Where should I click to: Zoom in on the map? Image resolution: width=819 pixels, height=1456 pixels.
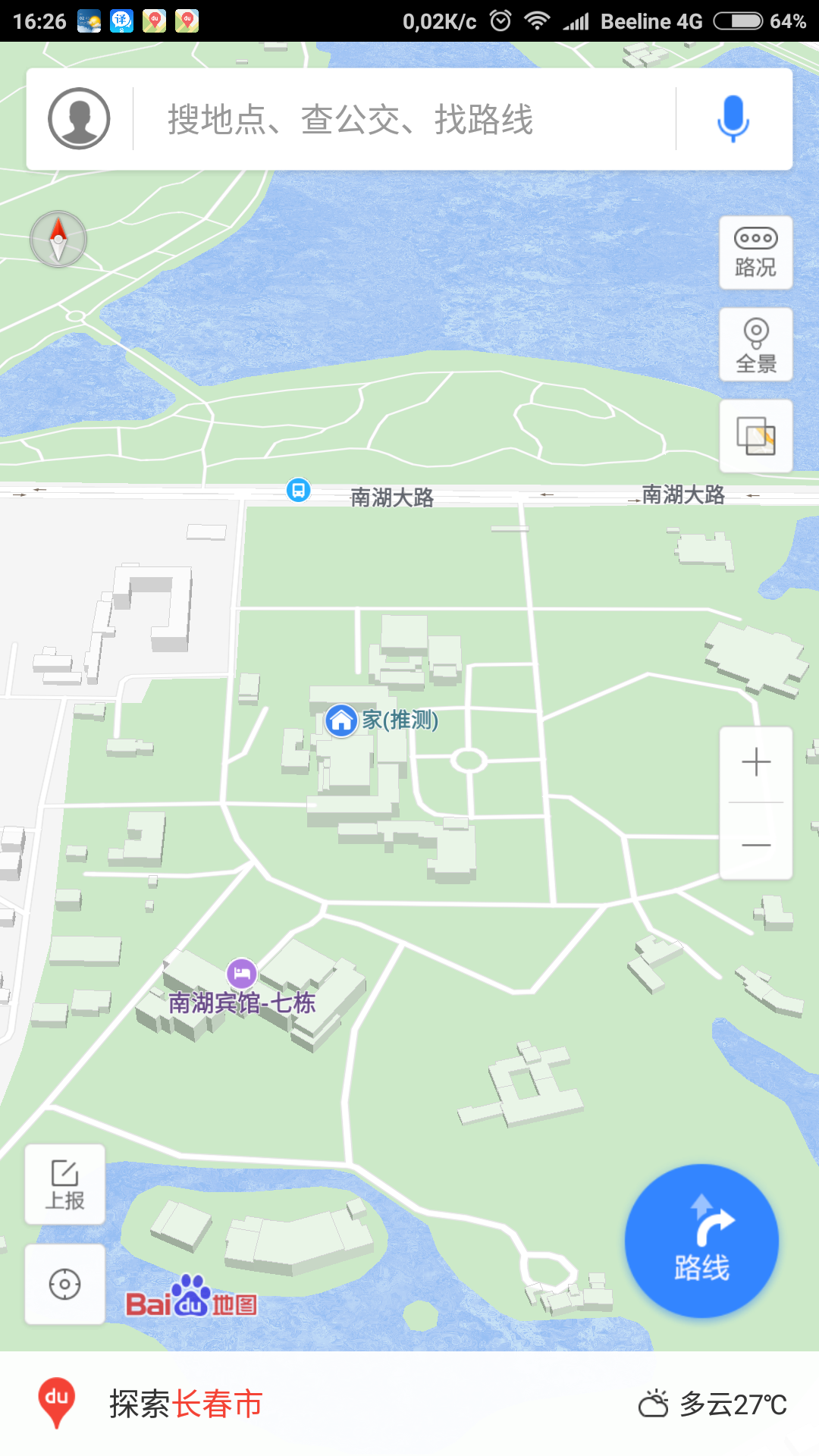[x=755, y=762]
